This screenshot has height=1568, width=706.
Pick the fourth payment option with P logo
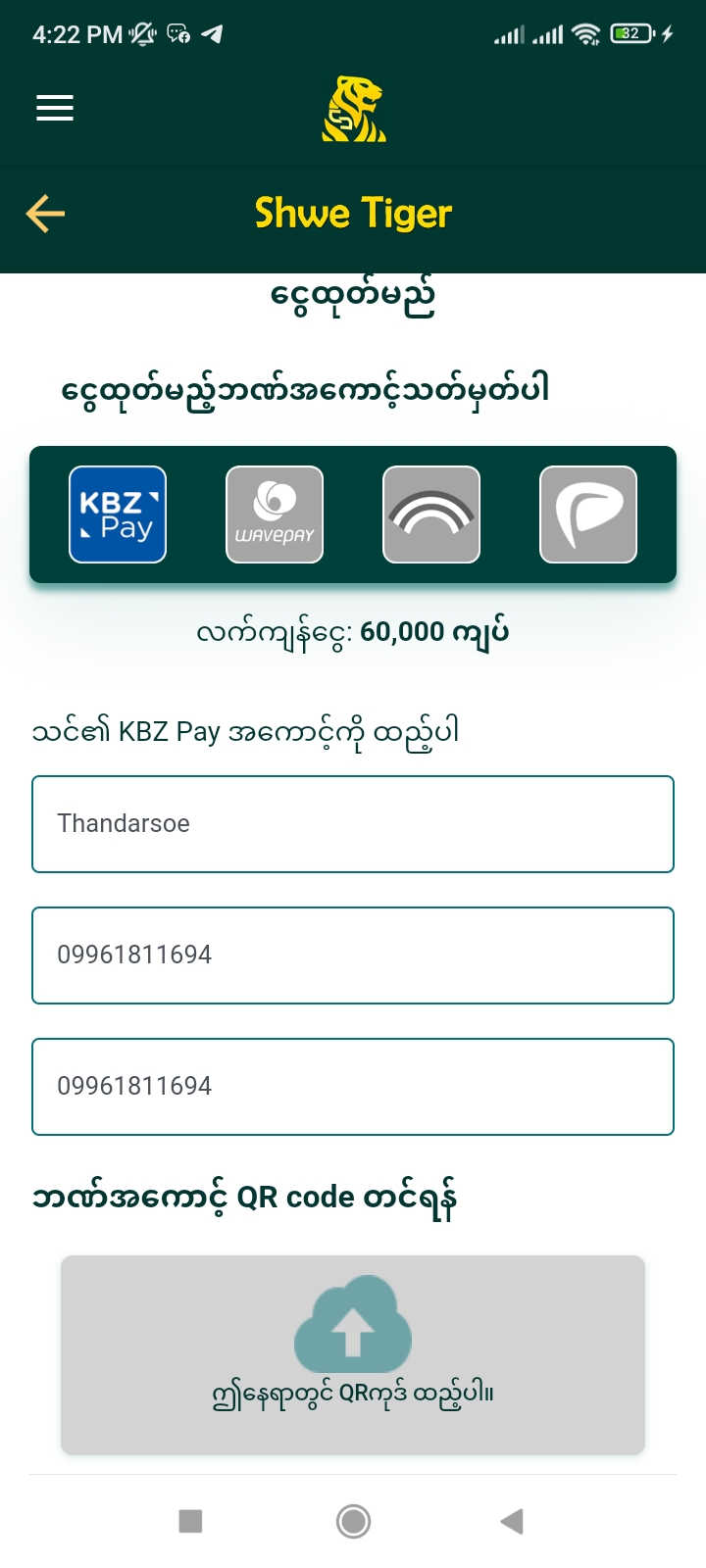point(588,514)
